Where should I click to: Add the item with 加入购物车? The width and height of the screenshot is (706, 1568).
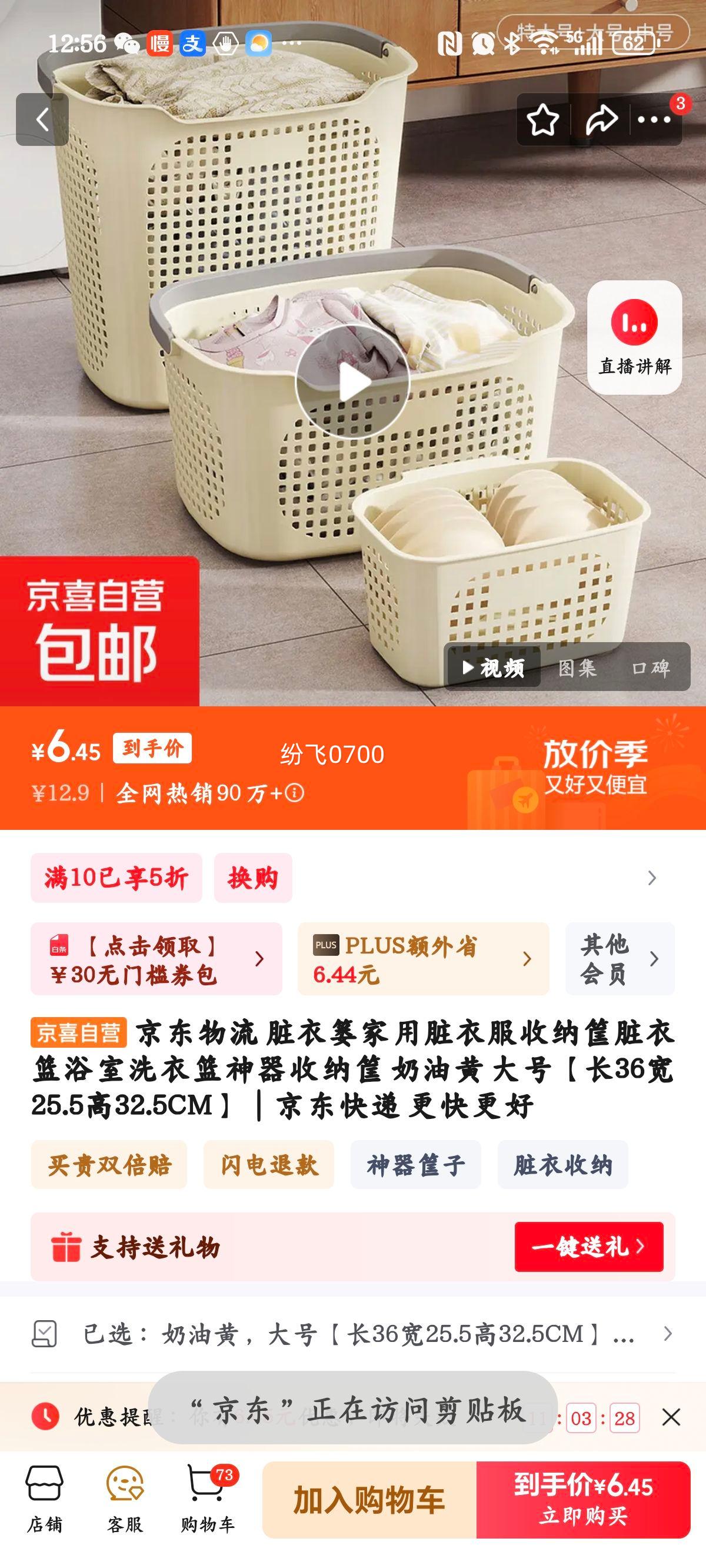369,1500
